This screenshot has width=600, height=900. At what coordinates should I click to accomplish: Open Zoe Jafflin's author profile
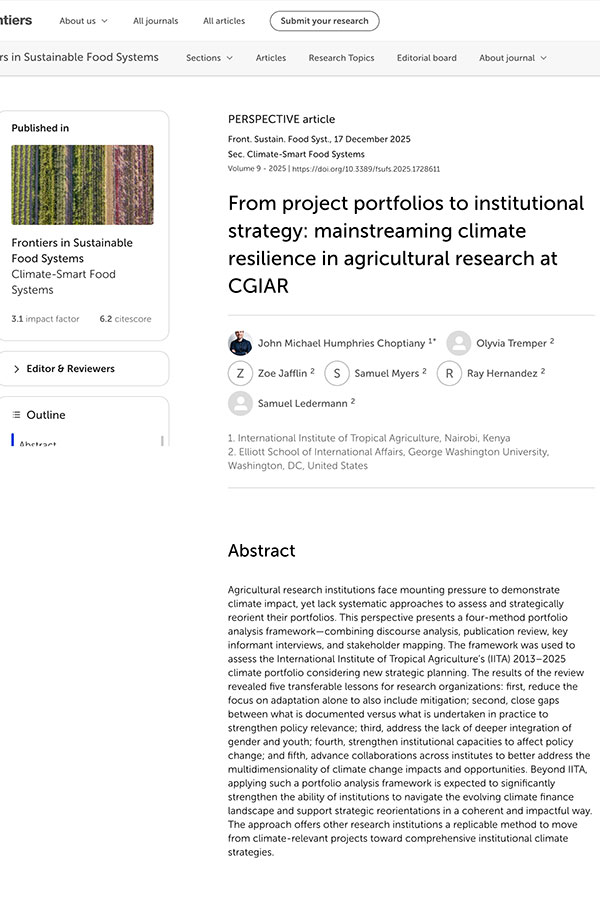click(x=282, y=373)
